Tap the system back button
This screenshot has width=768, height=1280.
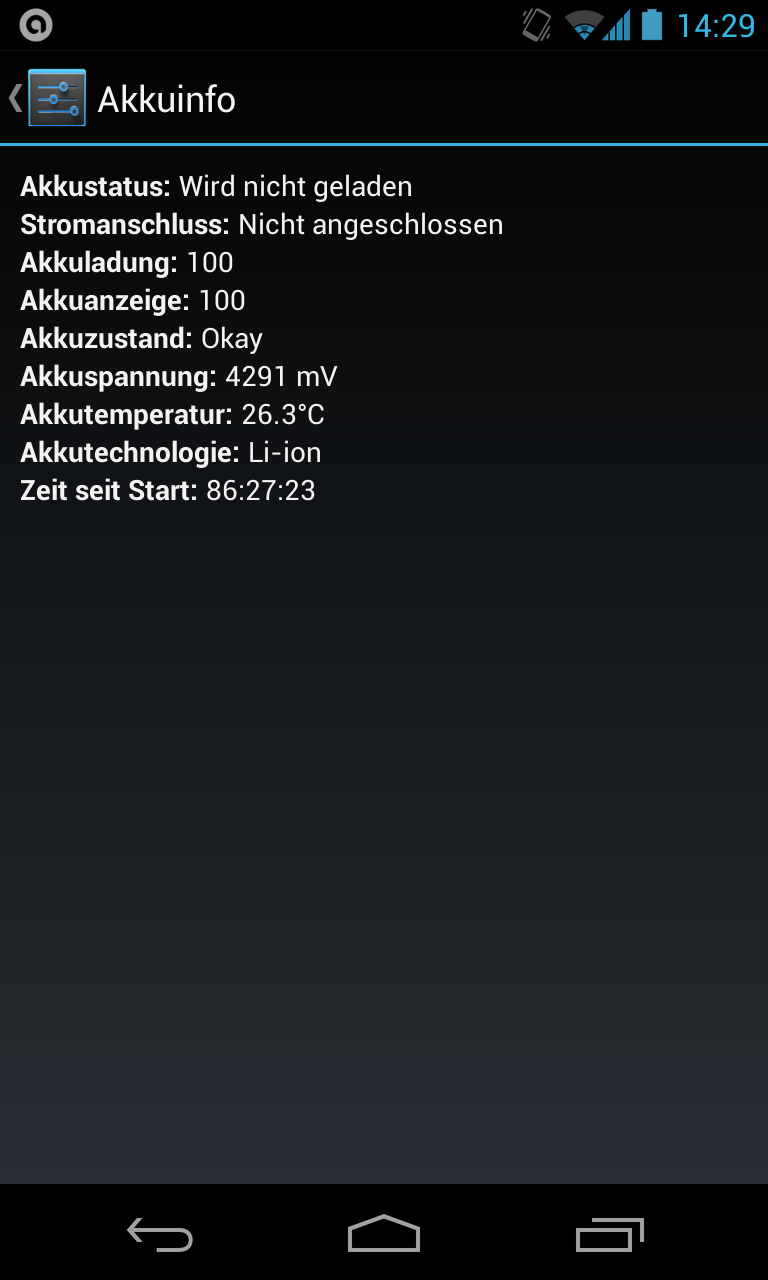point(160,1234)
